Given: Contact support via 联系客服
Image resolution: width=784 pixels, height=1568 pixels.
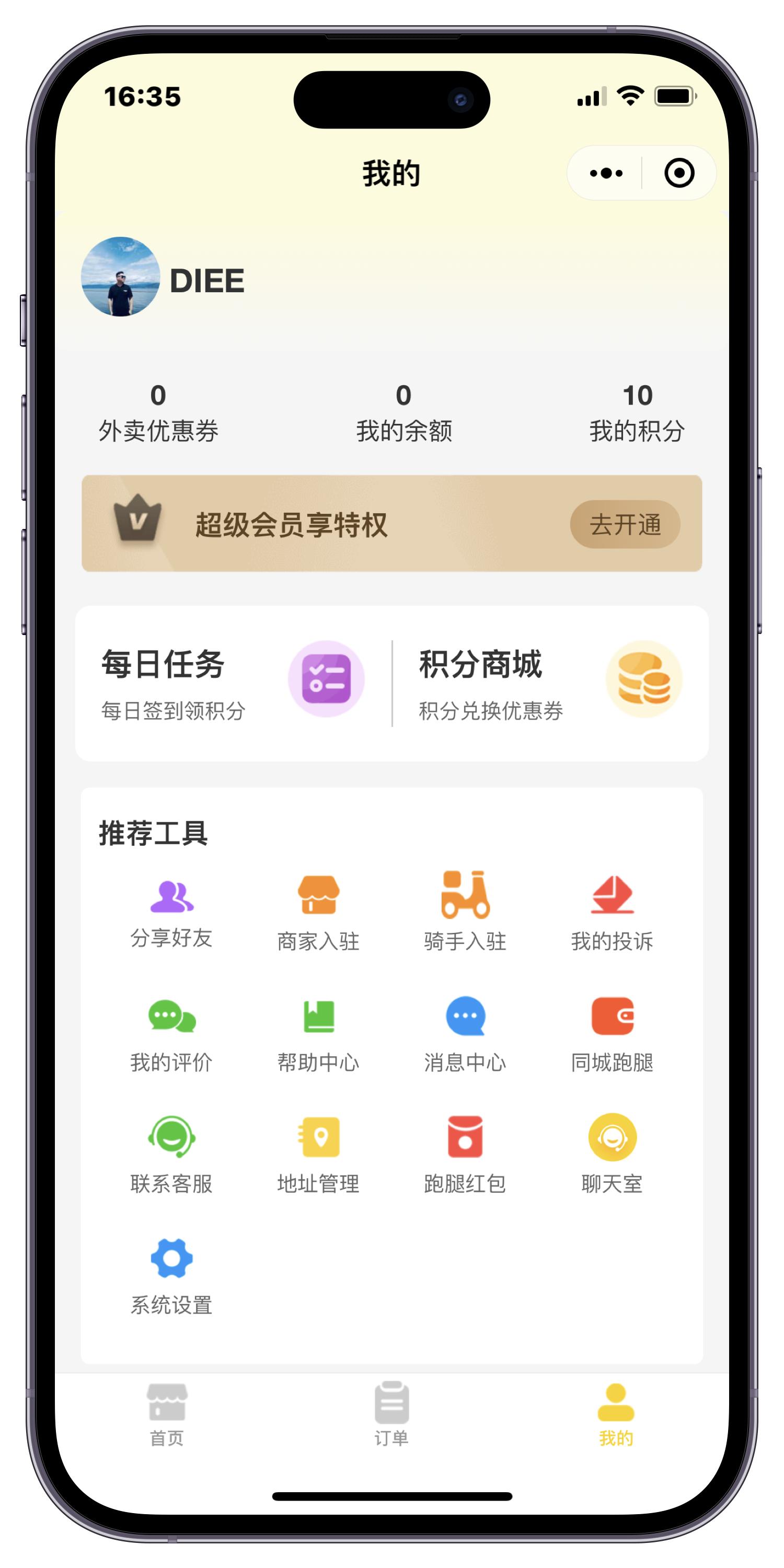Looking at the screenshot, I should click(x=171, y=1152).
